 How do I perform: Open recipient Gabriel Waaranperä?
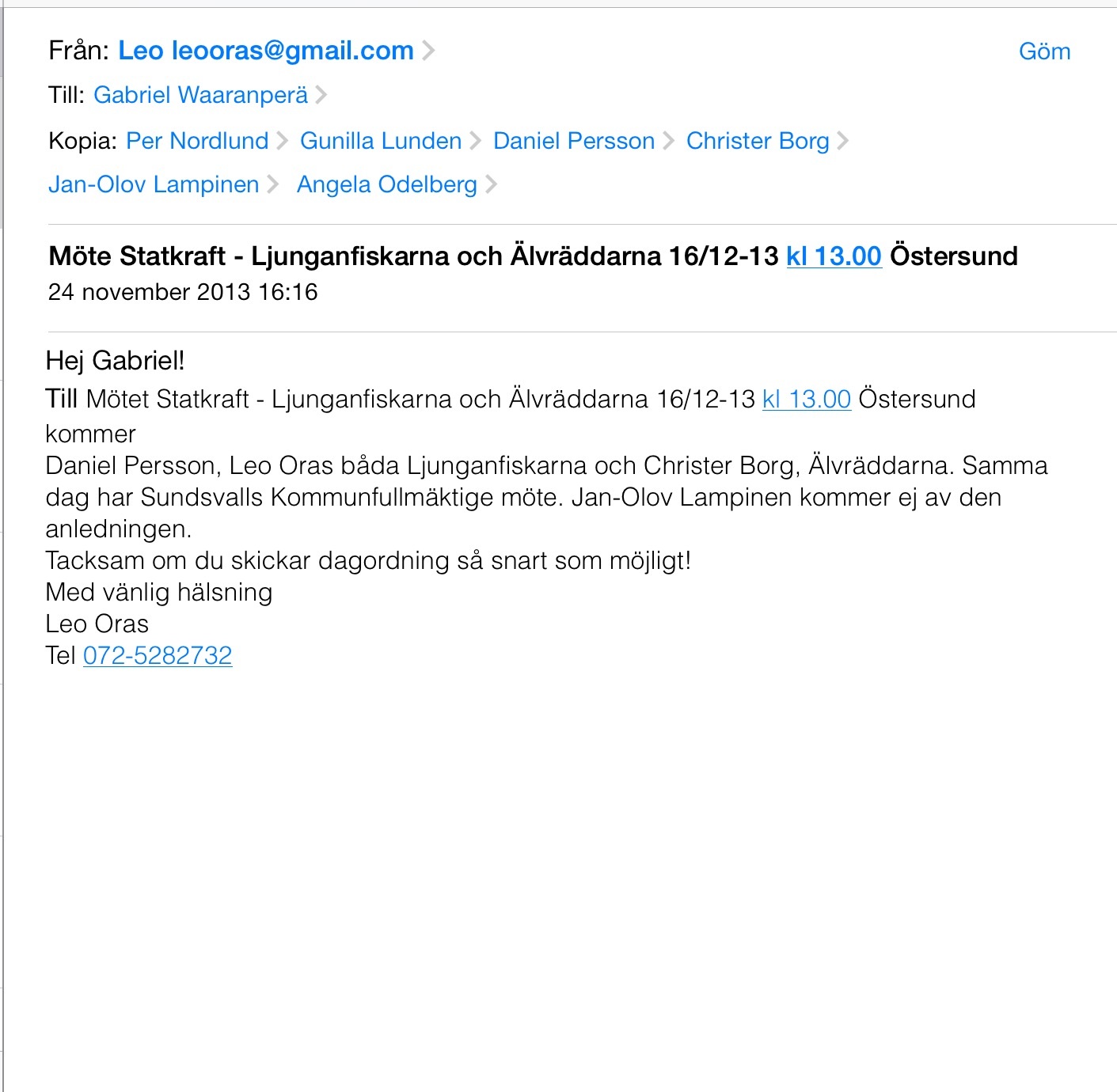[200, 95]
